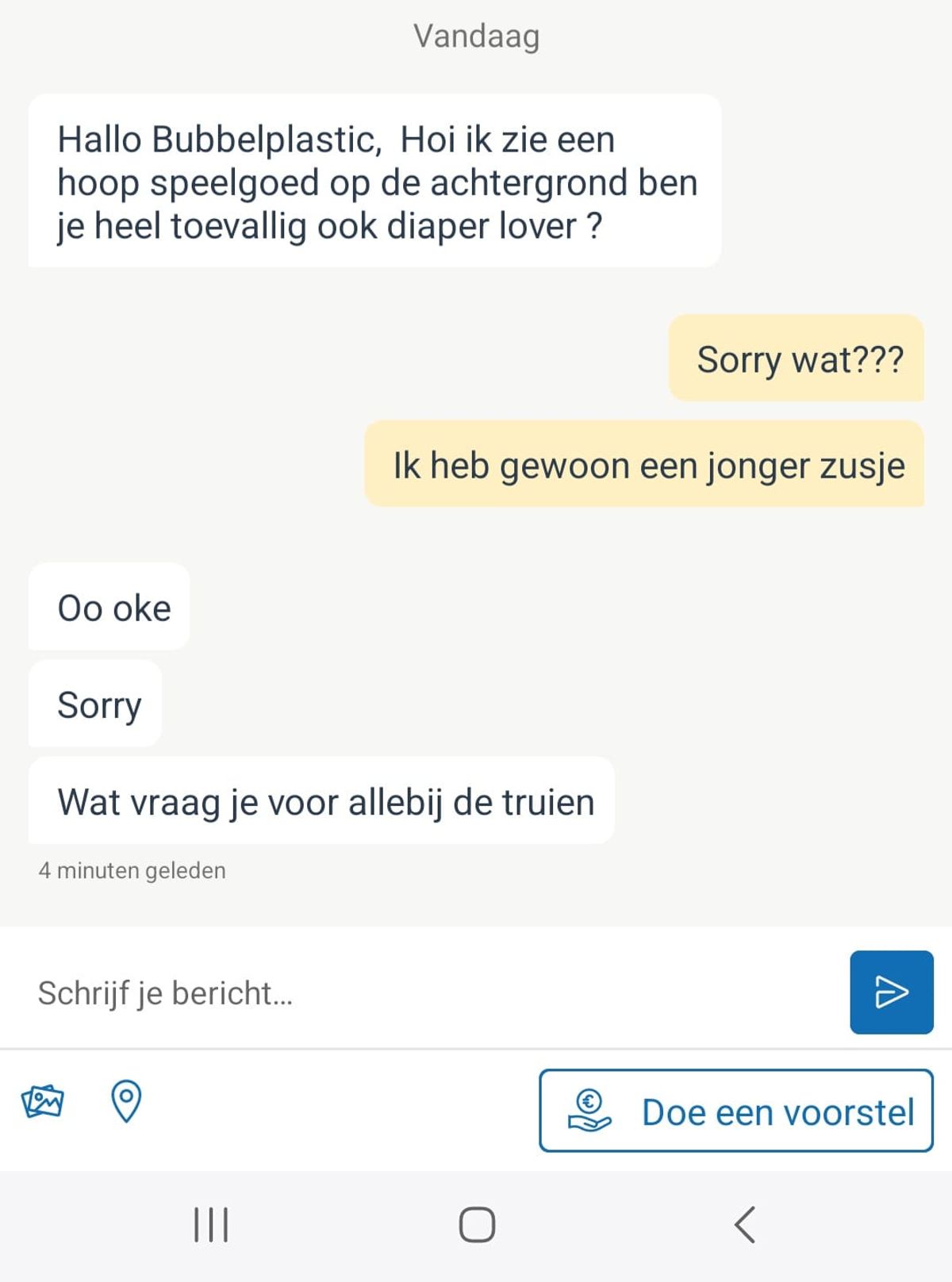Share a location with the pin icon
Image resolution: width=952 pixels, height=1282 pixels.
126,1101
